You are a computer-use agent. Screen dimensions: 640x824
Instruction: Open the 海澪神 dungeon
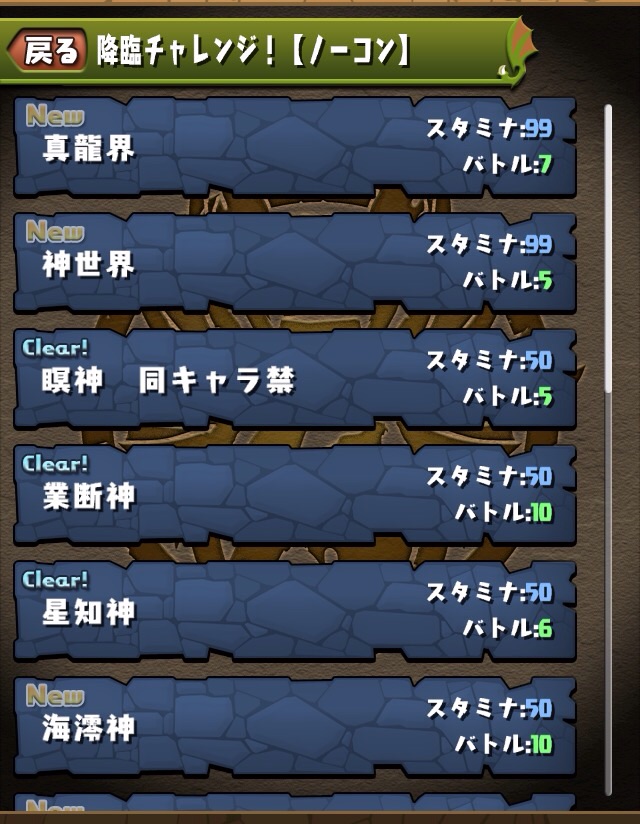pyautogui.click(x=295, y=728)
